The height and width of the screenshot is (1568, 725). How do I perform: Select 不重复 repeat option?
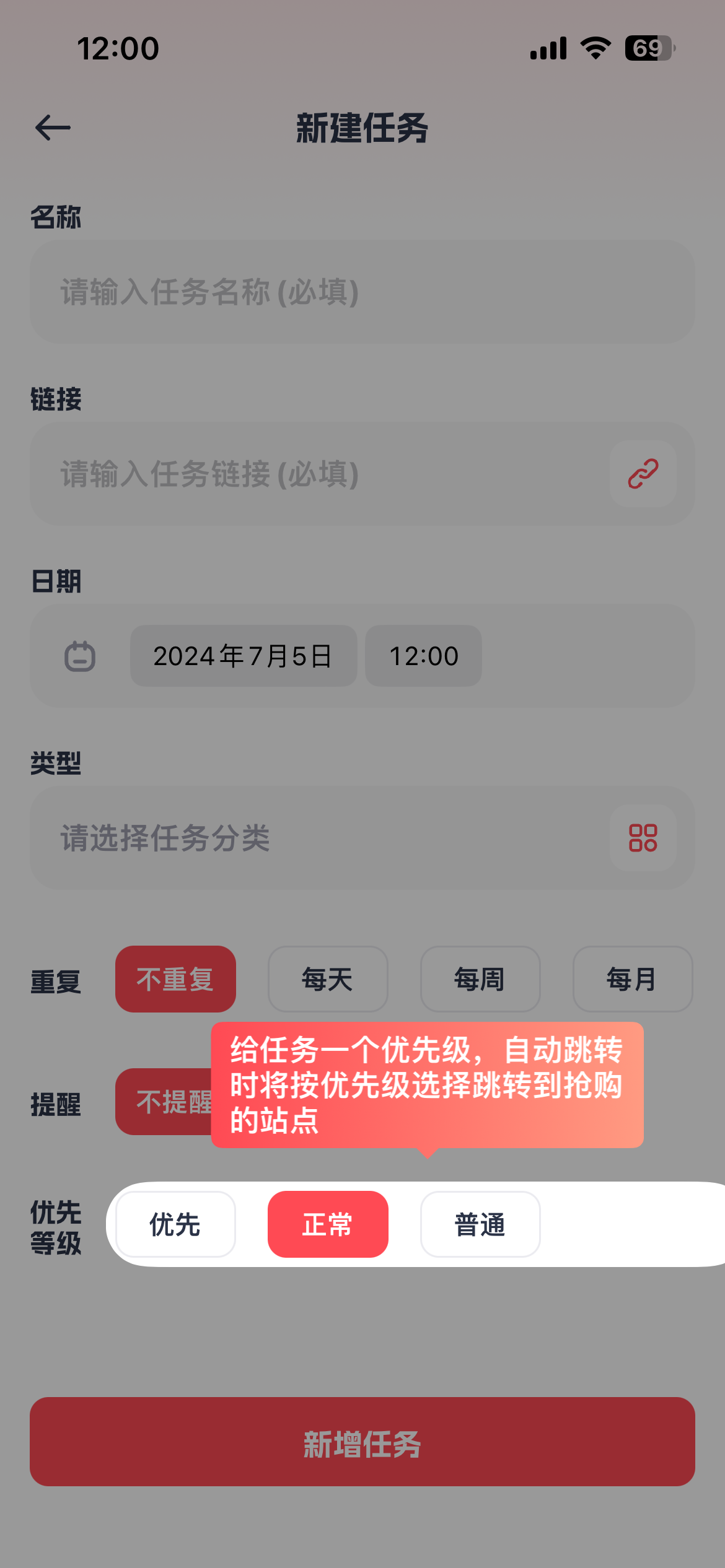pos(175,979)
